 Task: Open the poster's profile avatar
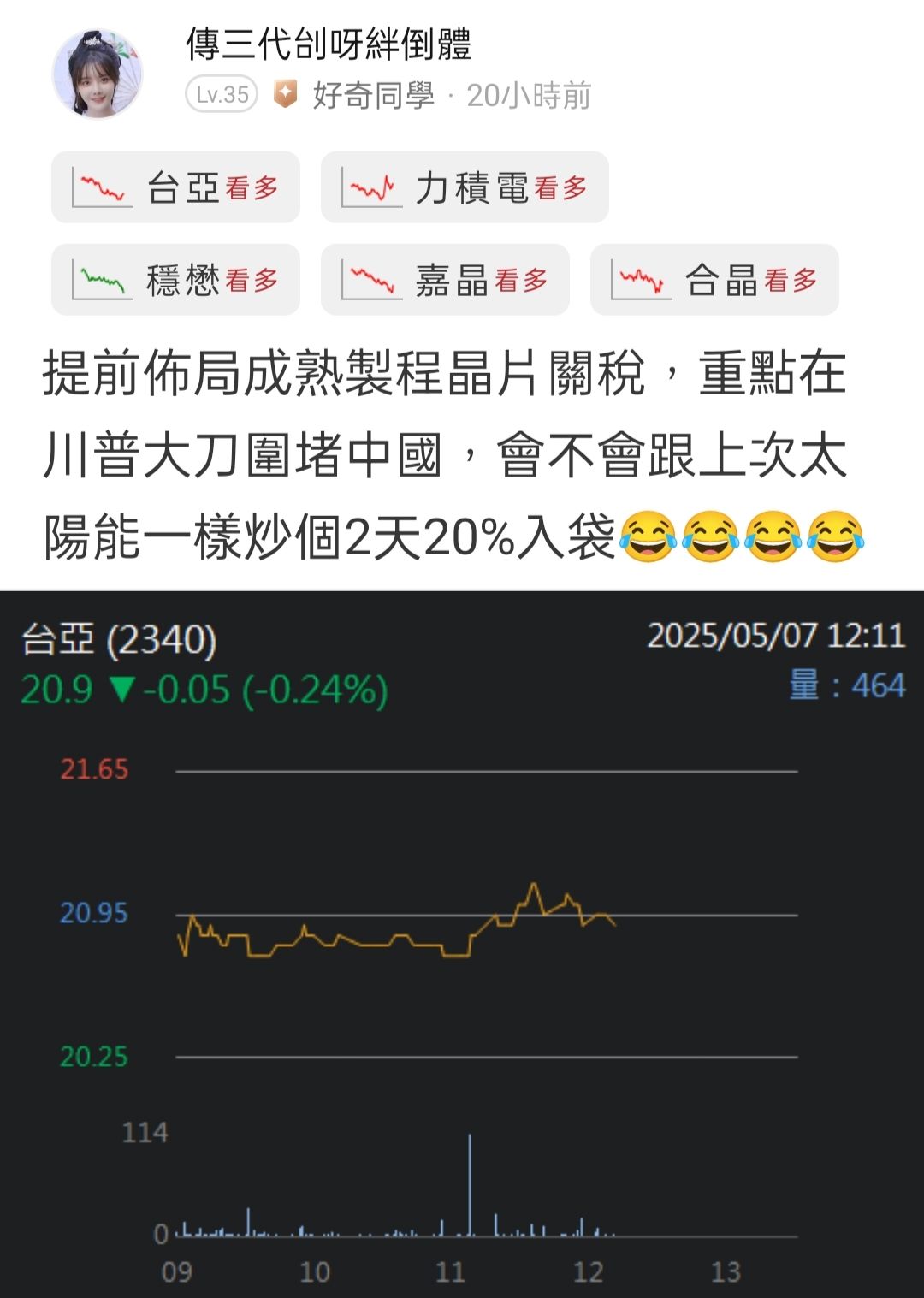click(97, 74)
